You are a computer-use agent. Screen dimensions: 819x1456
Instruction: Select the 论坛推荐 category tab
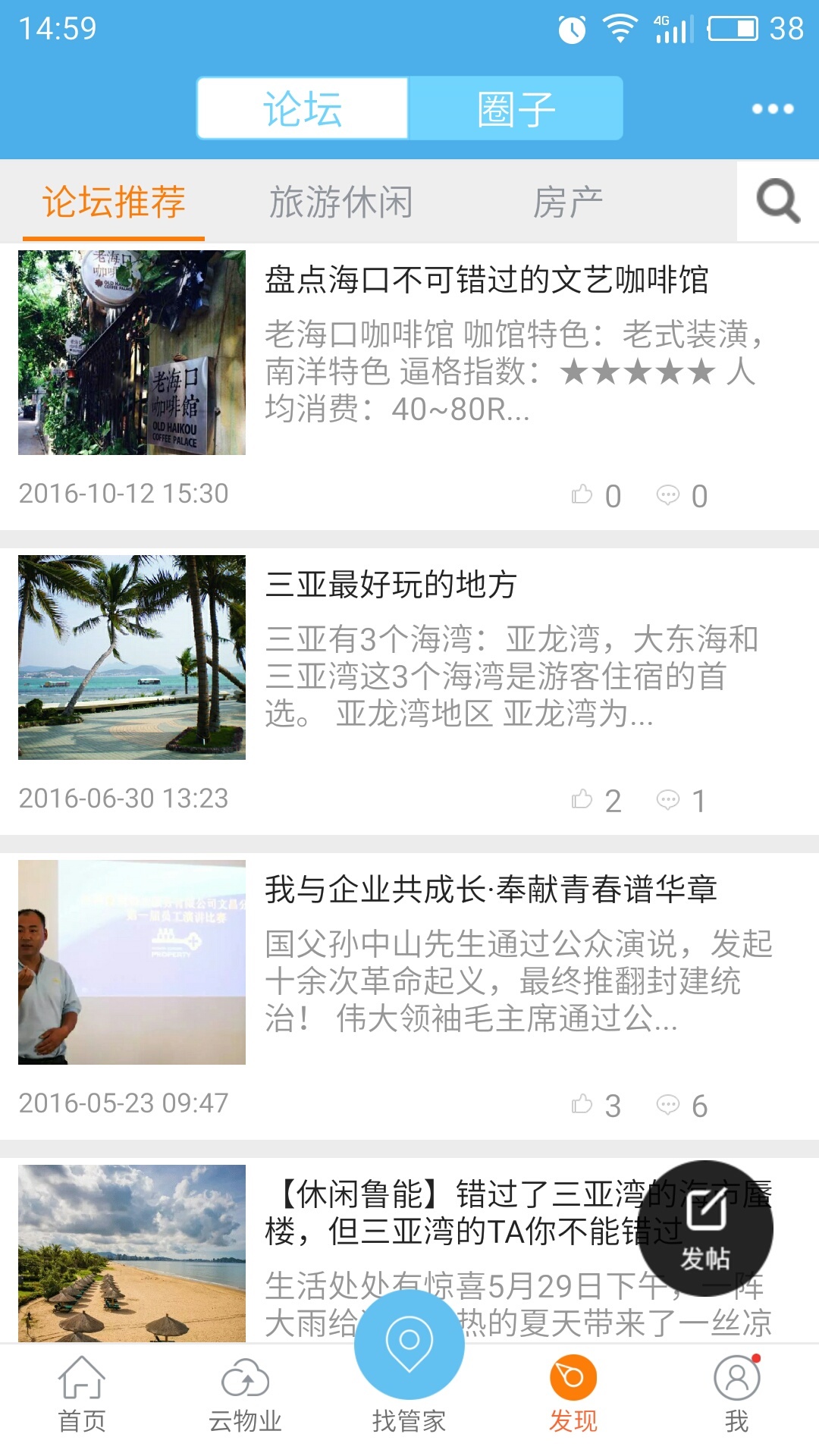point(114,202)
